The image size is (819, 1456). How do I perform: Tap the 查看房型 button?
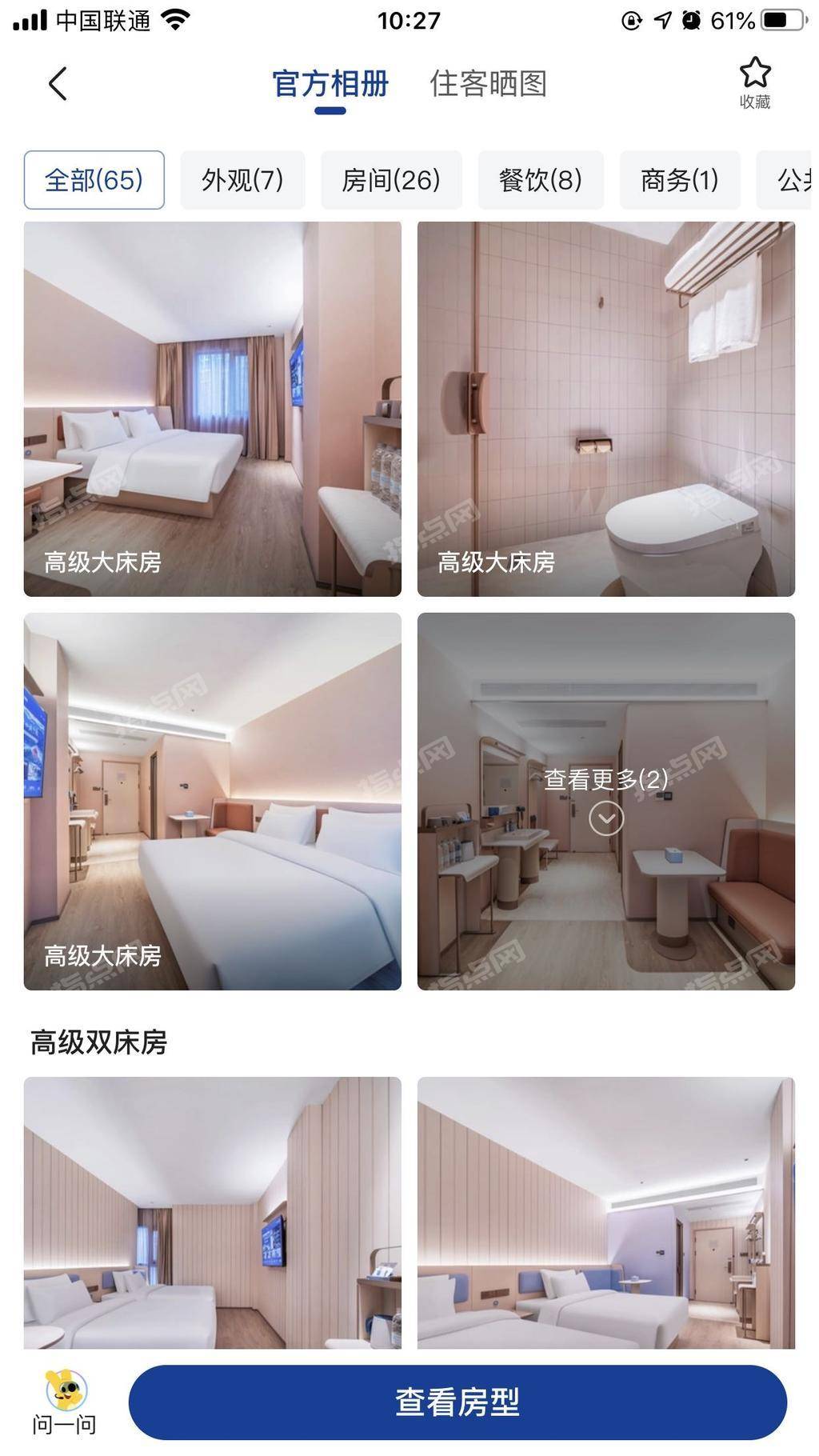coord(457,1402)
